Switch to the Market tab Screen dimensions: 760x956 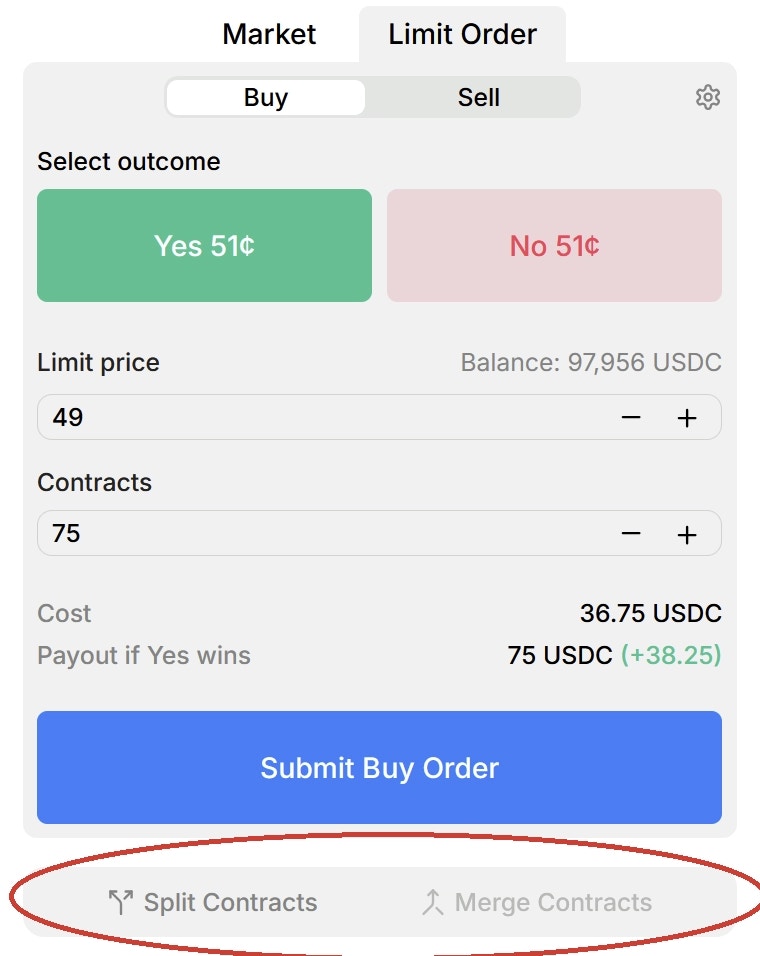269,34
